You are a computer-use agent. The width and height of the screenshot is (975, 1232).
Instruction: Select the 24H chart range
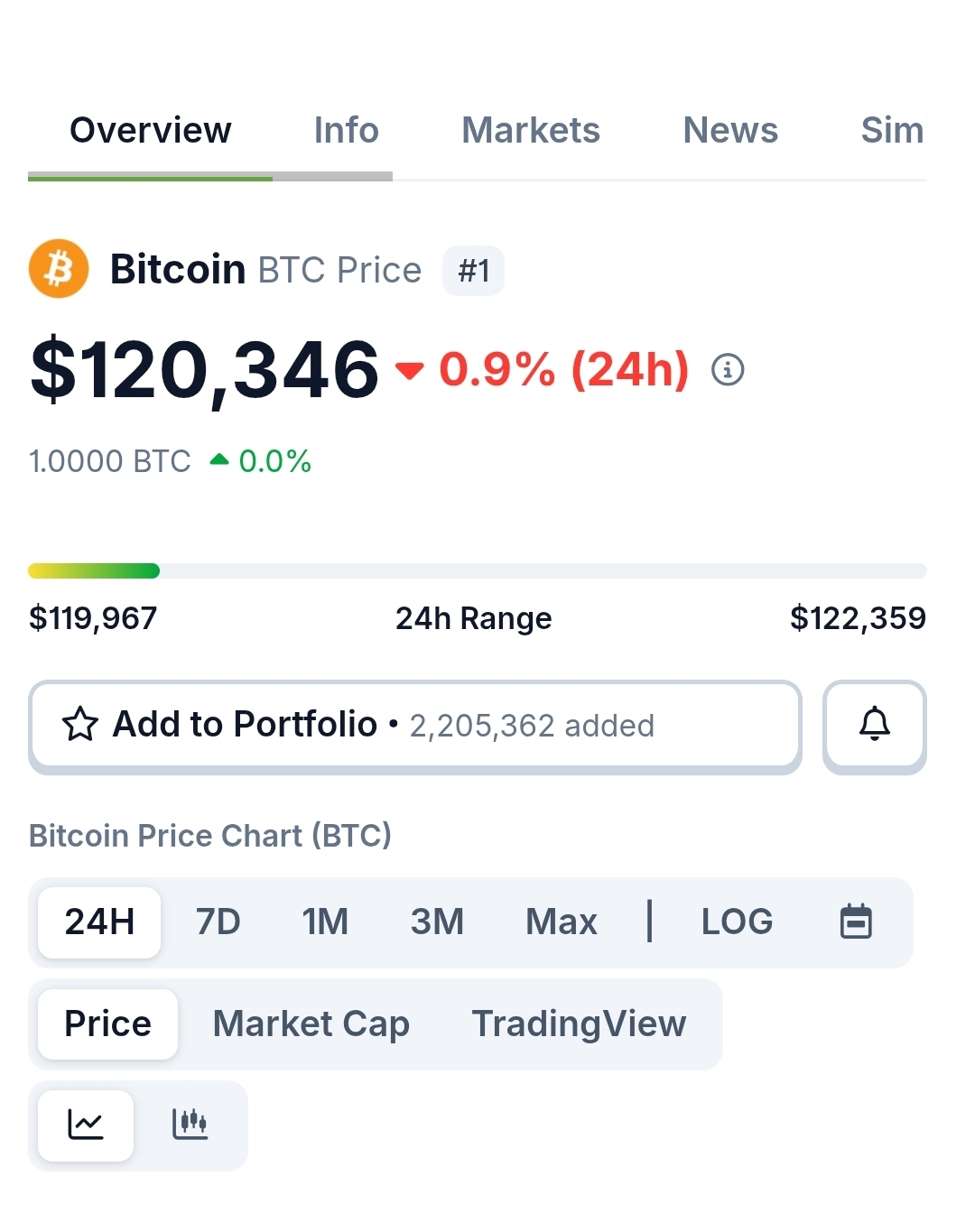[99, 922]
